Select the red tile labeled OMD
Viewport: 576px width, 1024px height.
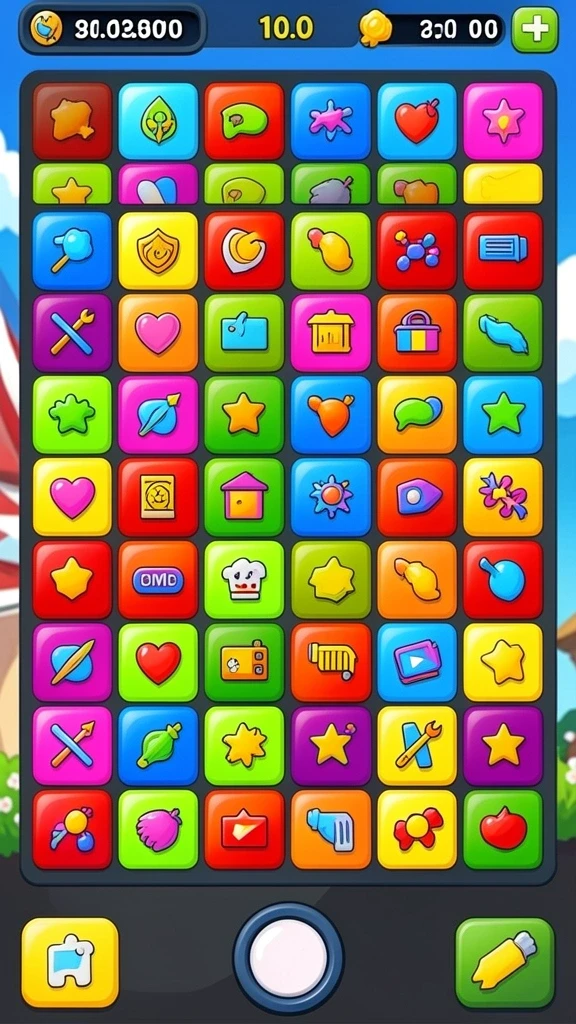[158, 579]
